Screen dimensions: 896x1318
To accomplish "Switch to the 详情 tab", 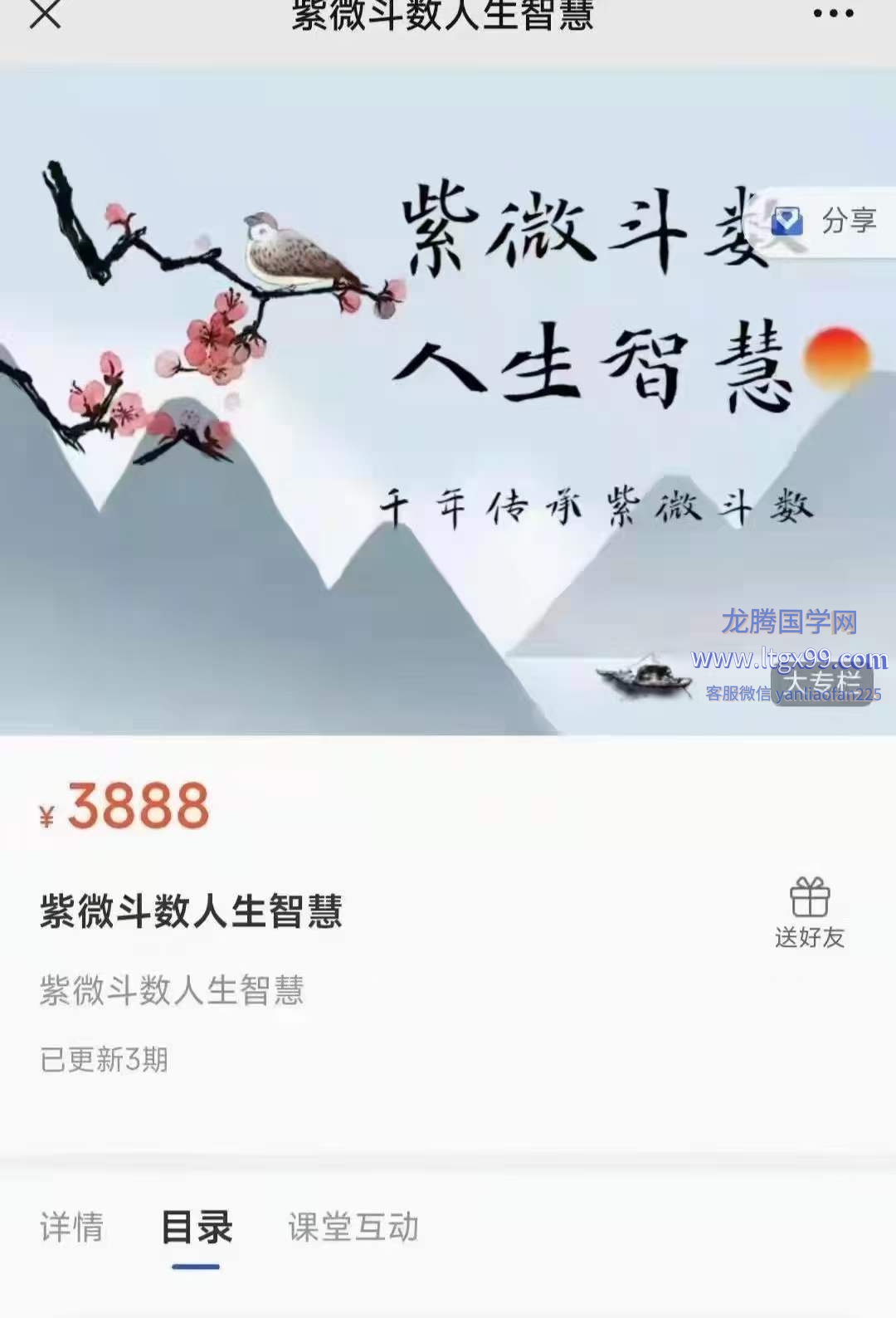I will coord(72,1227).
